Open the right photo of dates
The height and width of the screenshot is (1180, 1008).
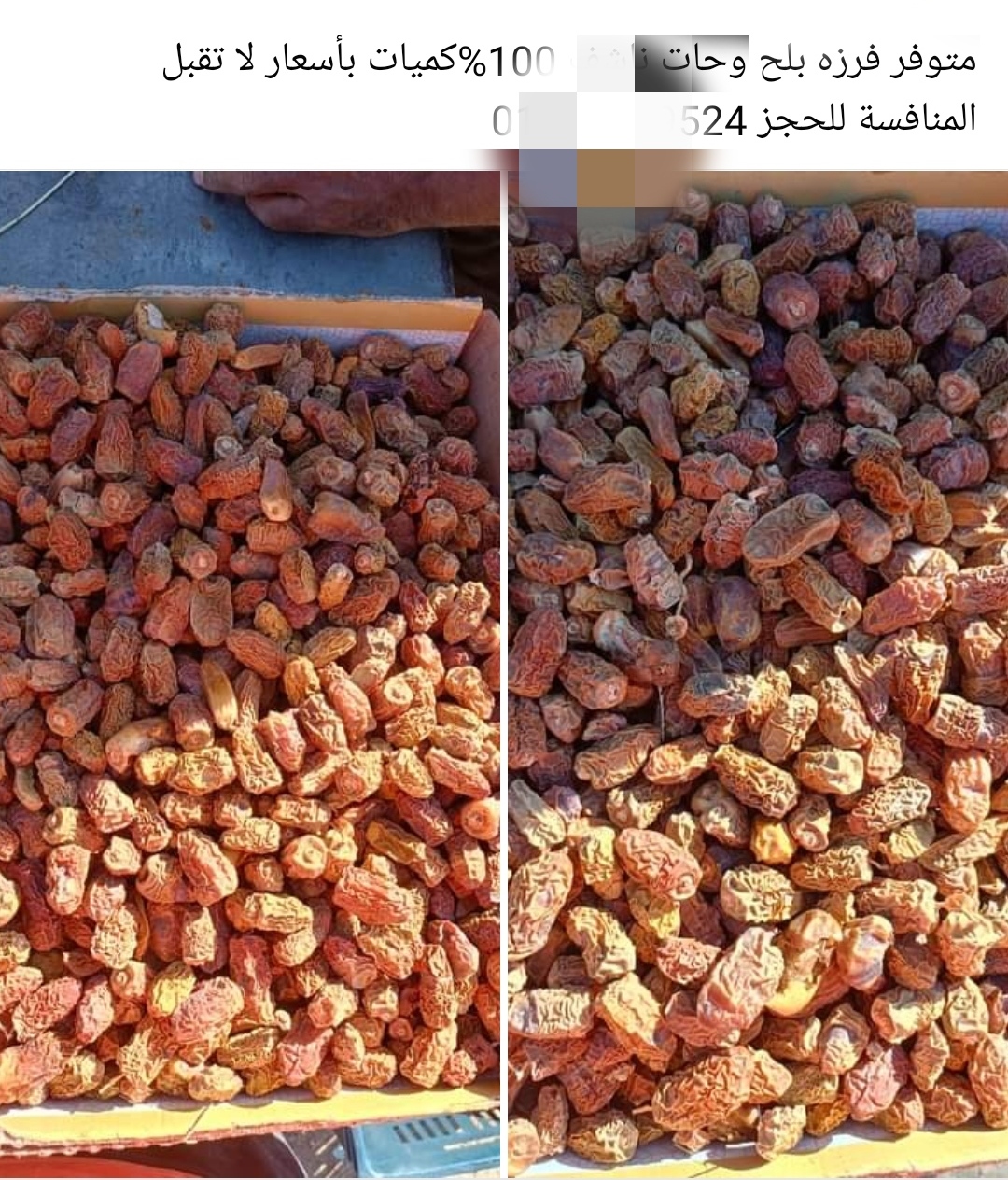click(x=758, y=672)
